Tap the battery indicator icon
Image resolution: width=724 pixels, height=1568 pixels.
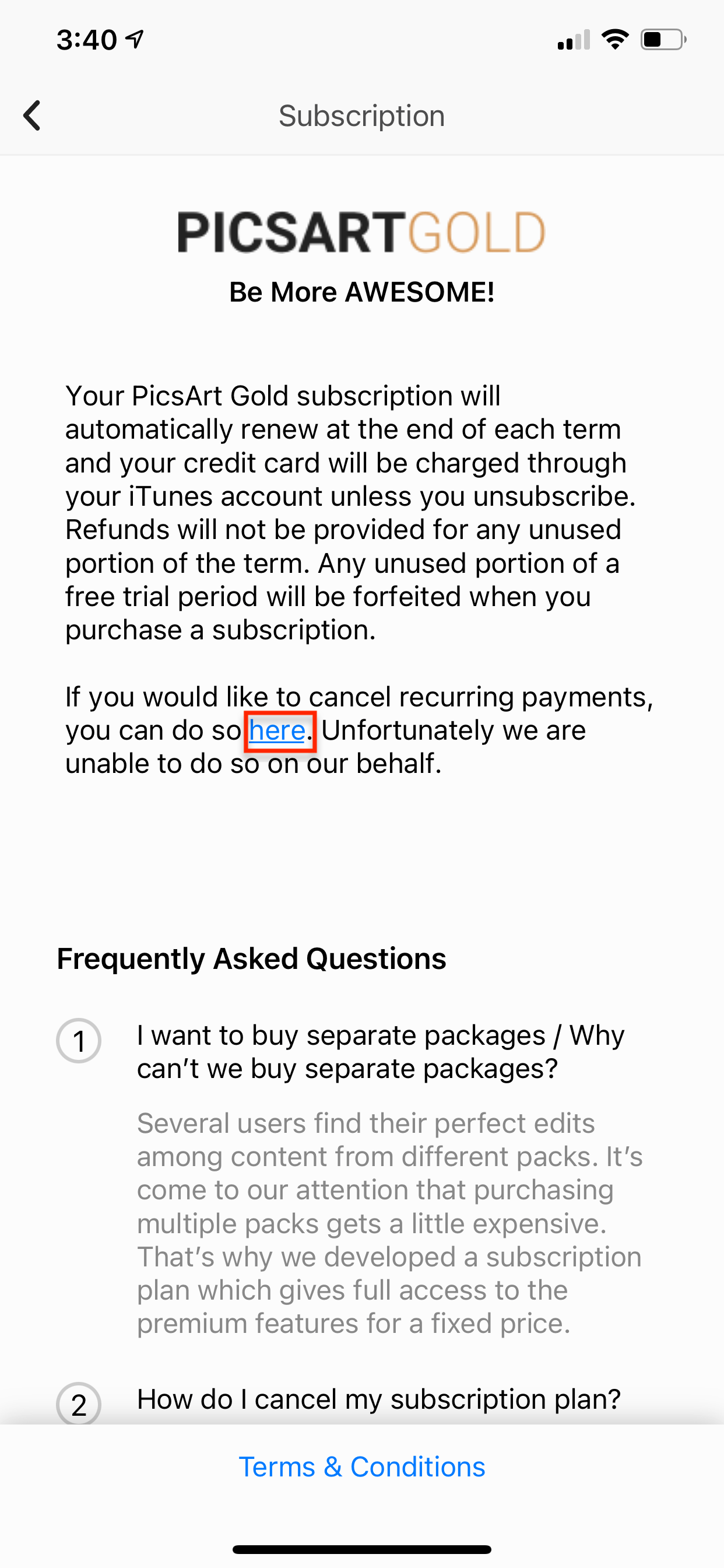click(661, 38)
